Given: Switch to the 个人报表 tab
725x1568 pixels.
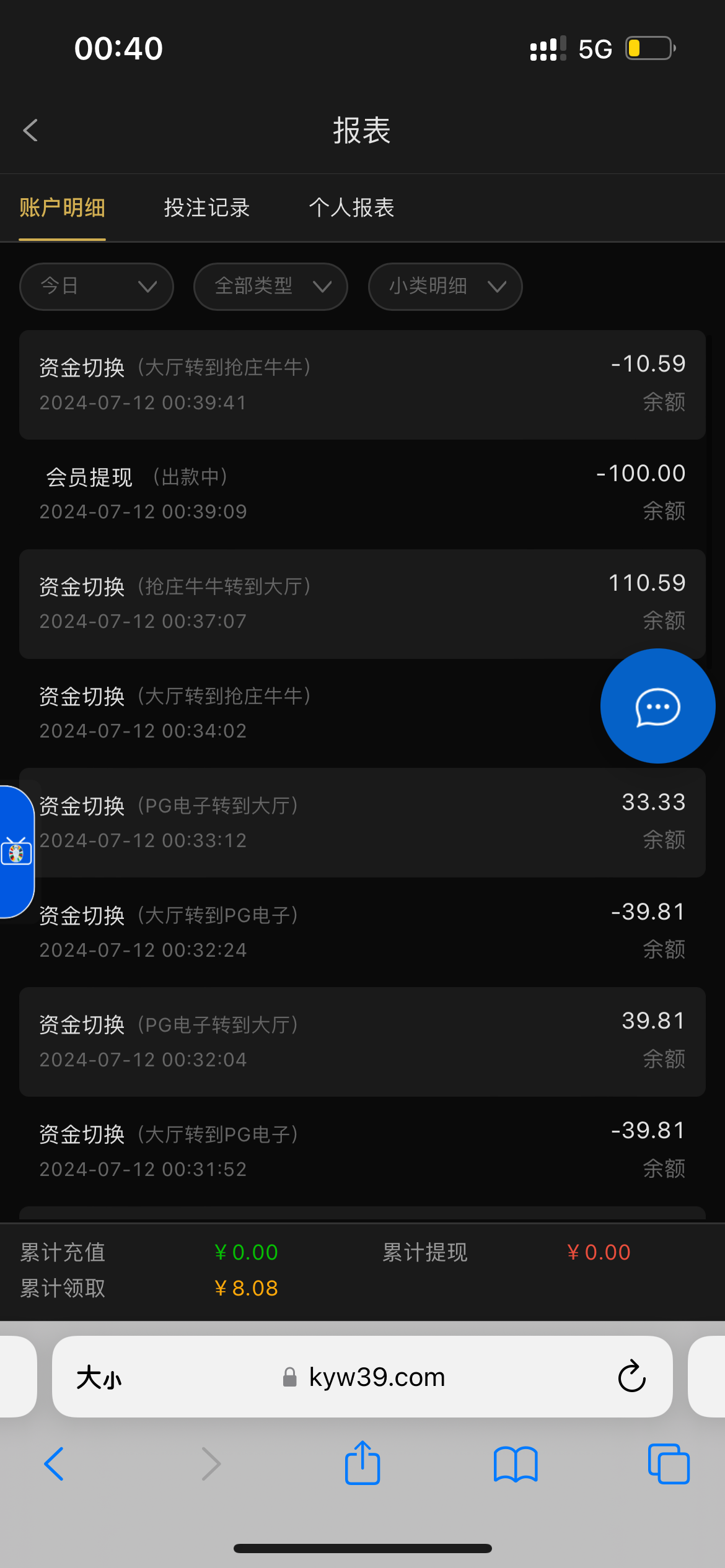Looking at the screenshot, I should (x=352, y=207).
